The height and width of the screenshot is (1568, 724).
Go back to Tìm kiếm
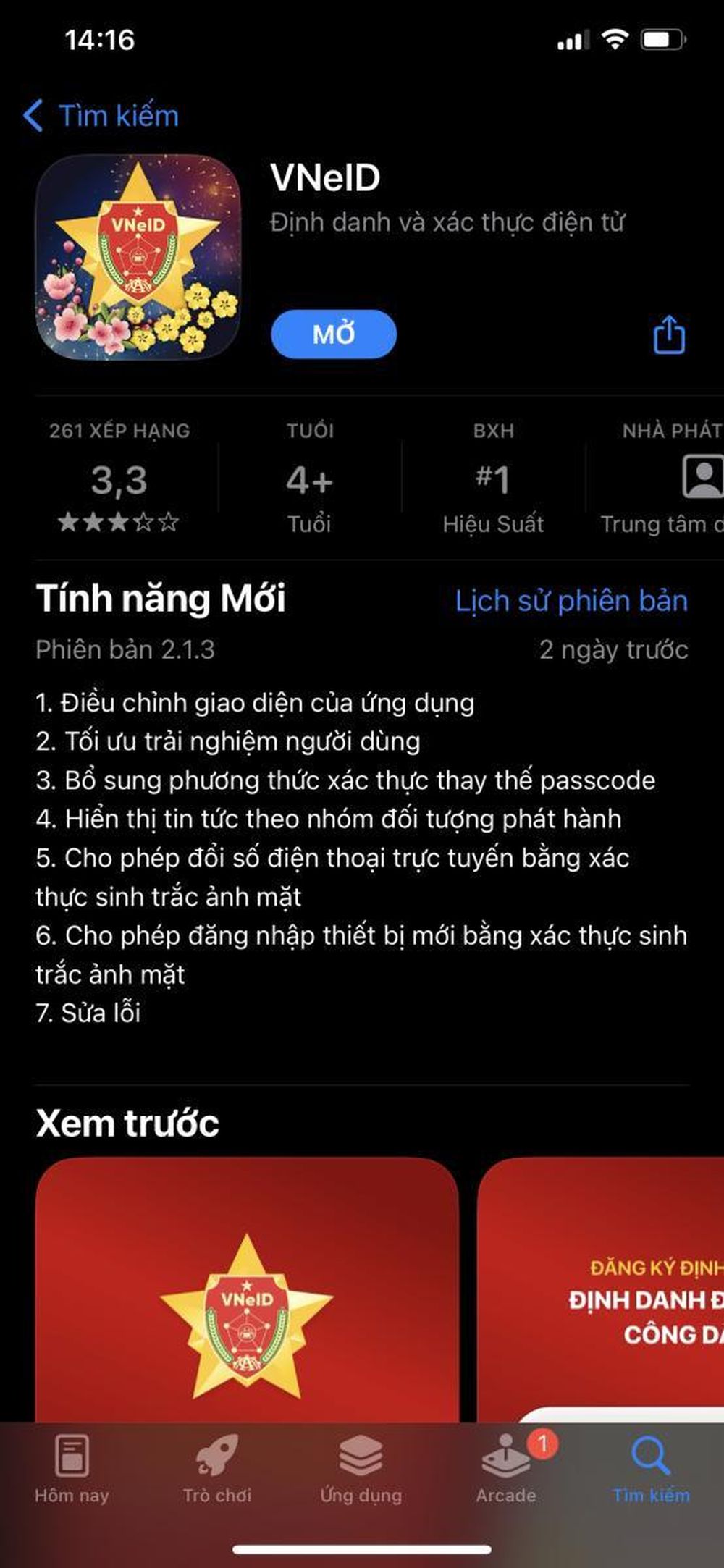(101, 116)
